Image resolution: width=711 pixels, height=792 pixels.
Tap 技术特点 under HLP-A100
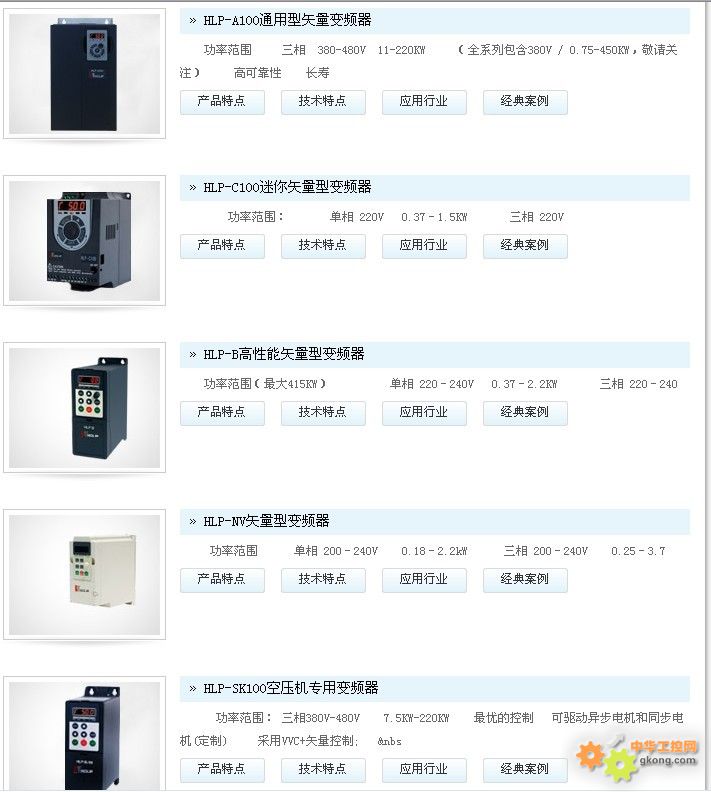pyautogui.click(x=323, y=102)
